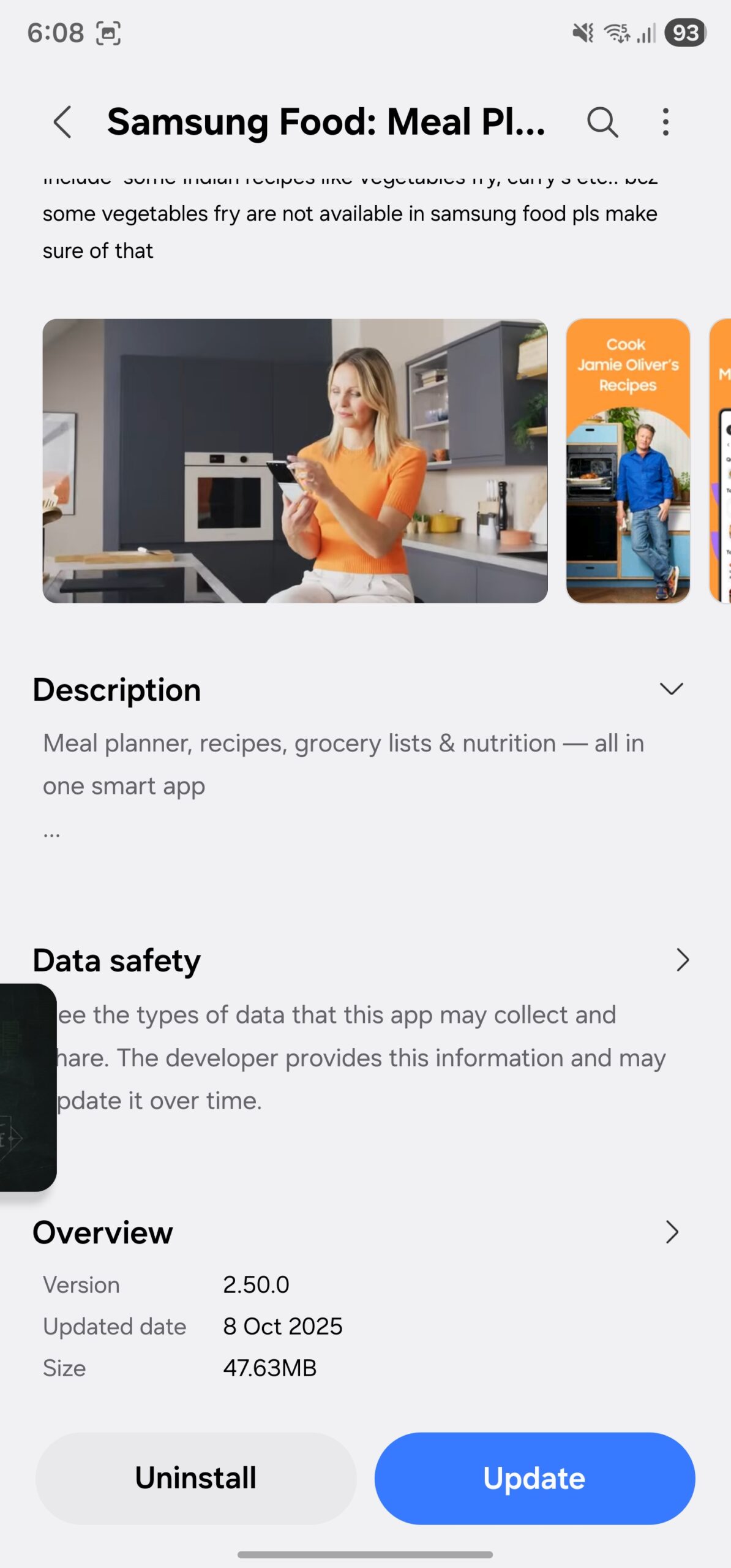Open the three-dot overflow menu
Image resolution: width=731 pixels, height=1568 pixels.
pos(665,121)
